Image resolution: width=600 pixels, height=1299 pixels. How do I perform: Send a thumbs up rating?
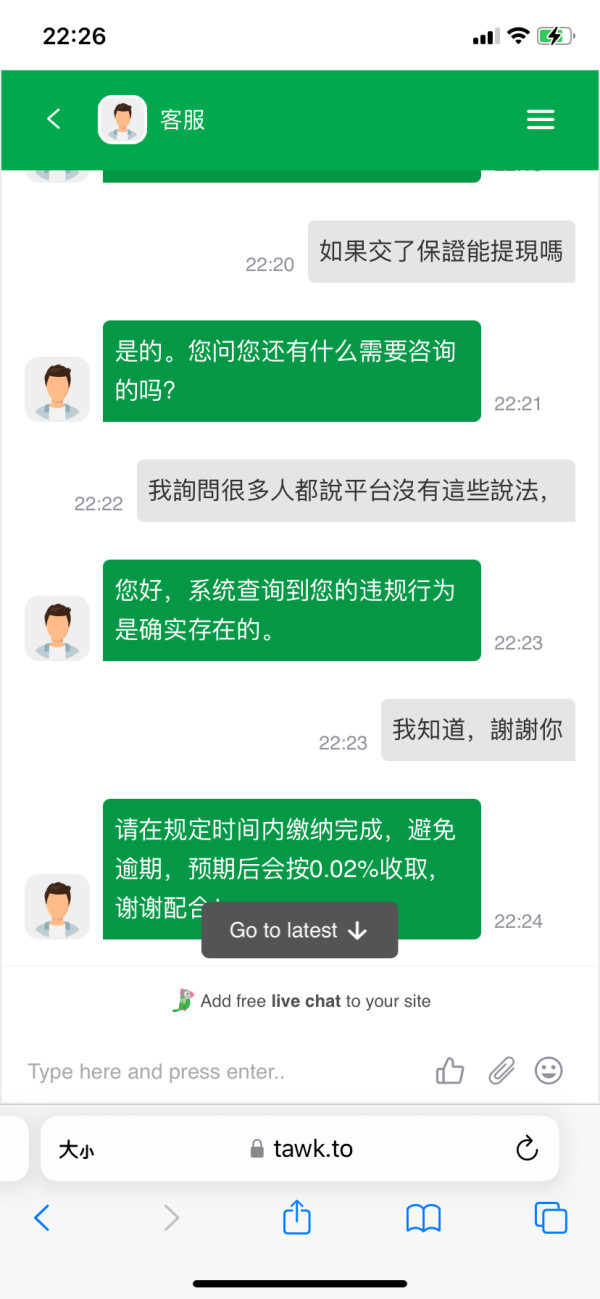tap(450, 1072)
